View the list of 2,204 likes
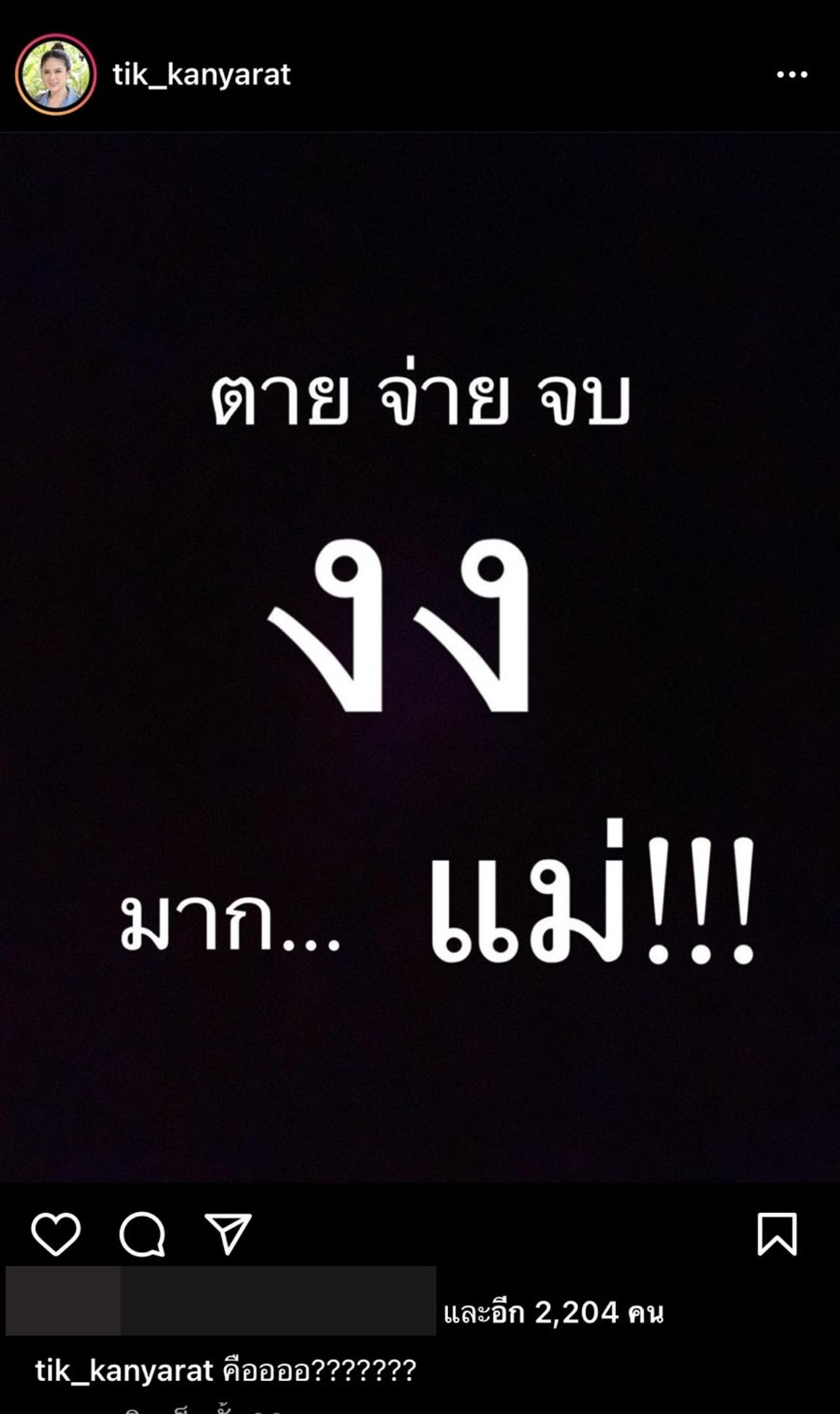Viewport: 840px width, 1414px height. tap(553, 1313)
